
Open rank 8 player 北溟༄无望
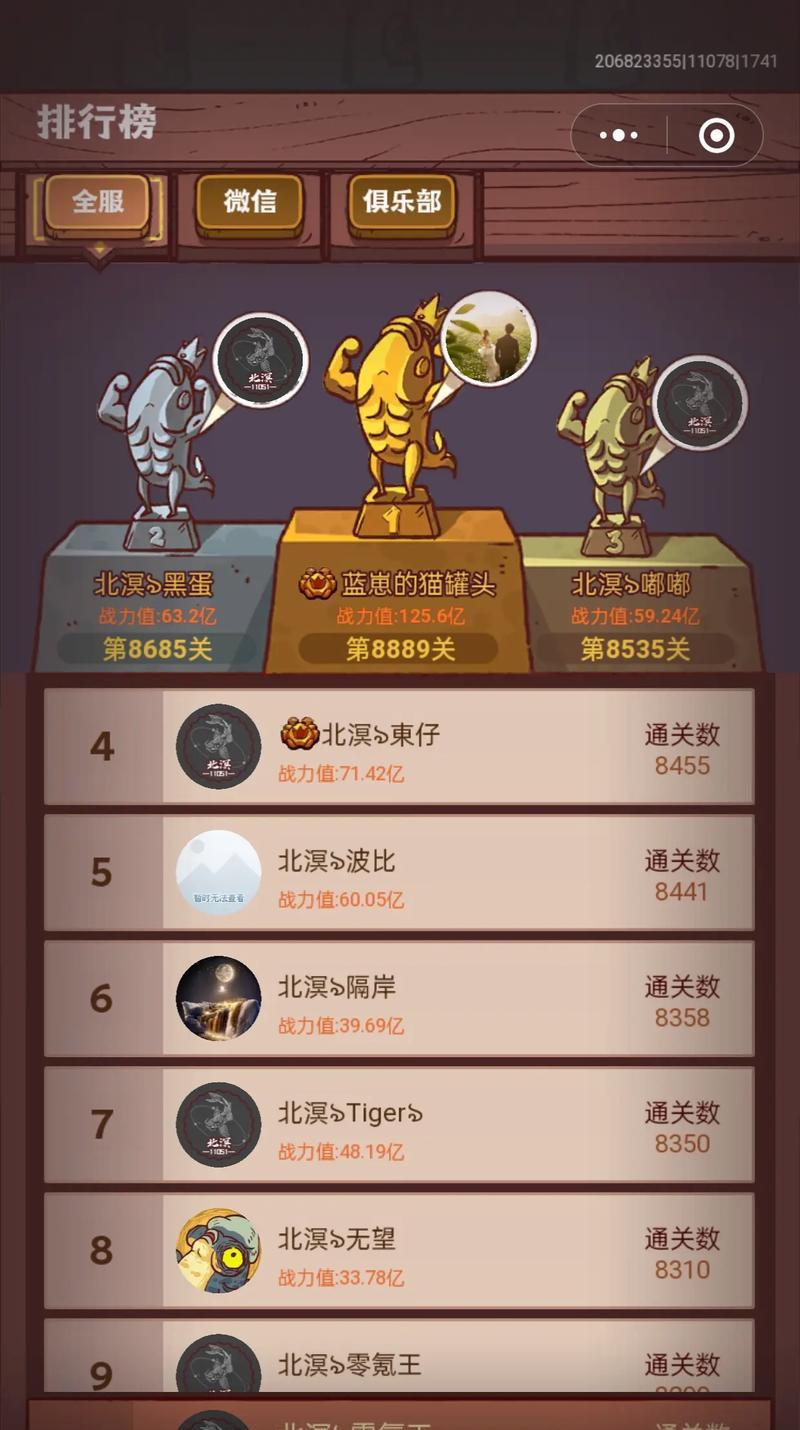click(x=398, y=1251)
